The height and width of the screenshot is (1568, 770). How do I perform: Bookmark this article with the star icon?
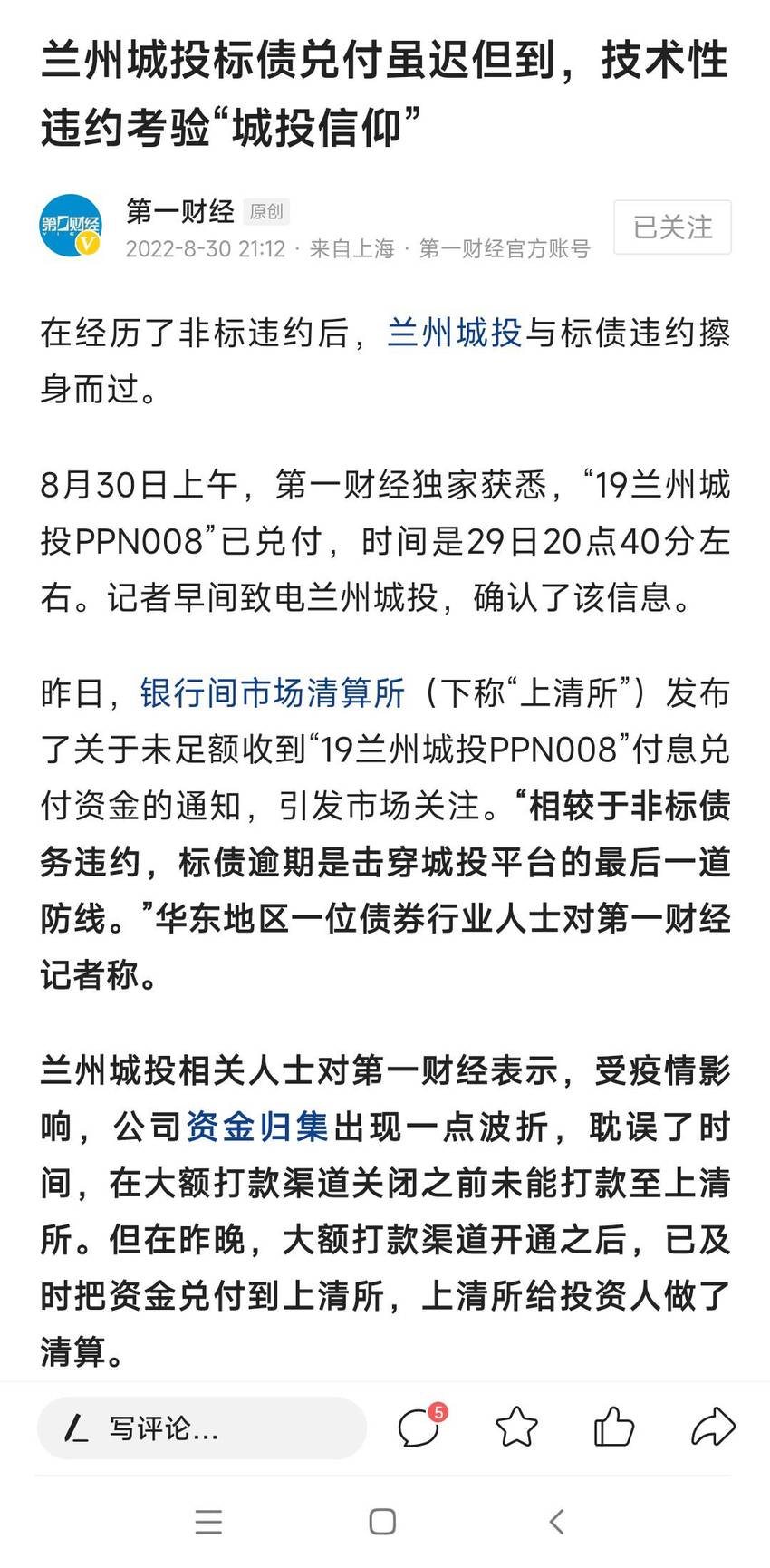pyautogui.click(x=517, y=1427)
